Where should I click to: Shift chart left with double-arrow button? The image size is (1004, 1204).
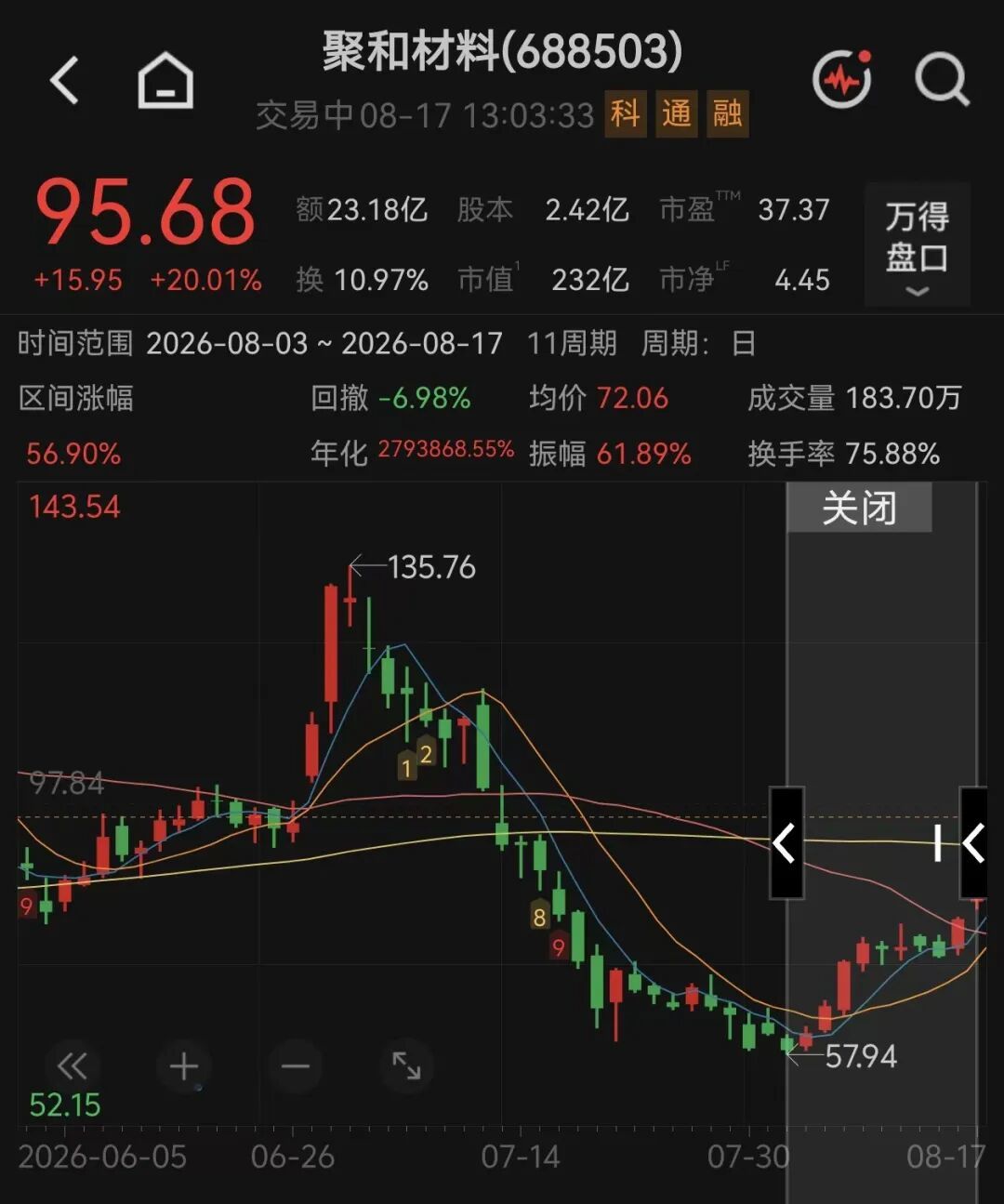pyautogui.click(x=73, y=1065)
